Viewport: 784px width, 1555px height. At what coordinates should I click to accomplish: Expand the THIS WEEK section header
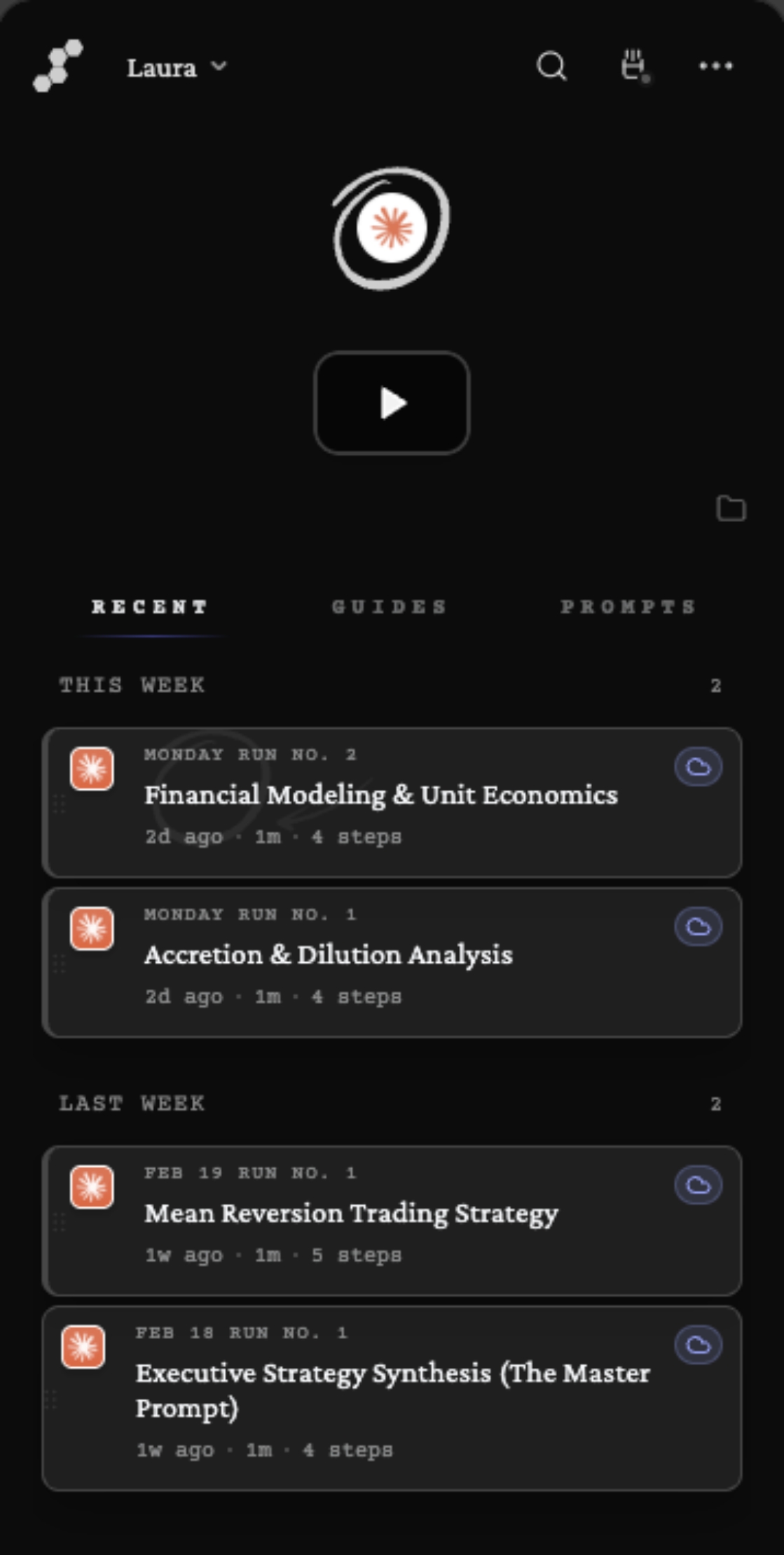[132, 685]
